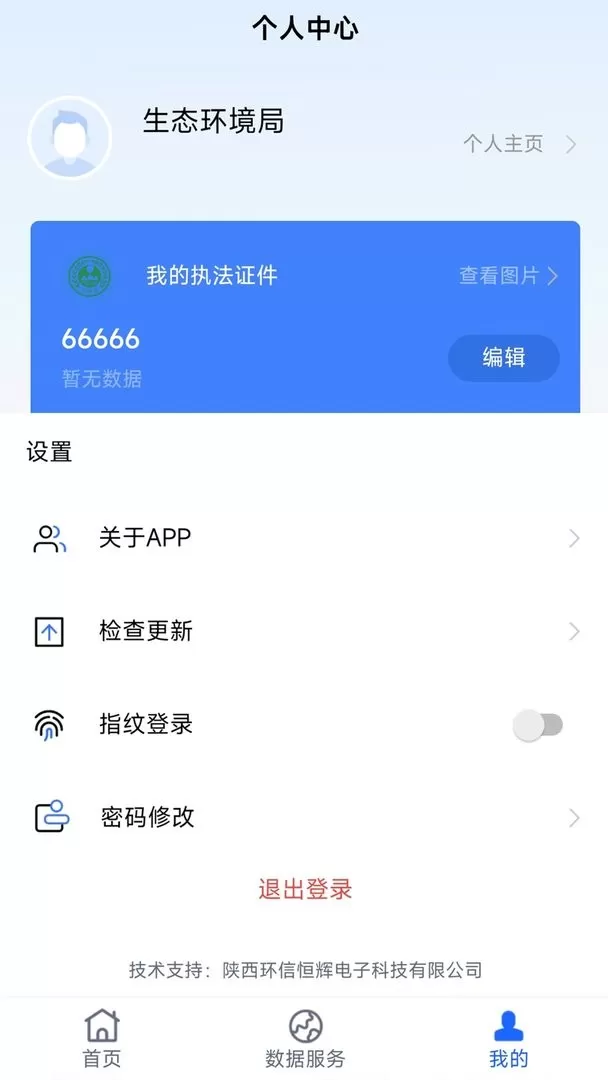Screen dimensions: 608x1080
Task: Open 检查更新 to check for updates
Action: tap(304, 631)
